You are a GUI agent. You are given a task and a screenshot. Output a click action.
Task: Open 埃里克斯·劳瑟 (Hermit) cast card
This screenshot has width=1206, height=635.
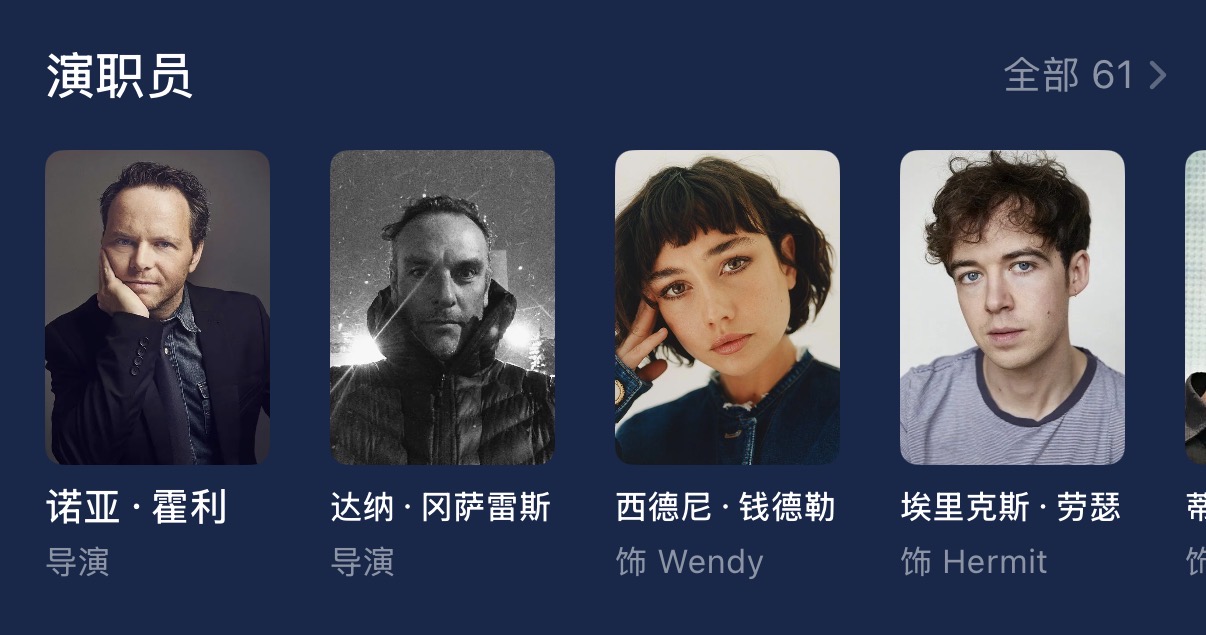point(1012,308)
